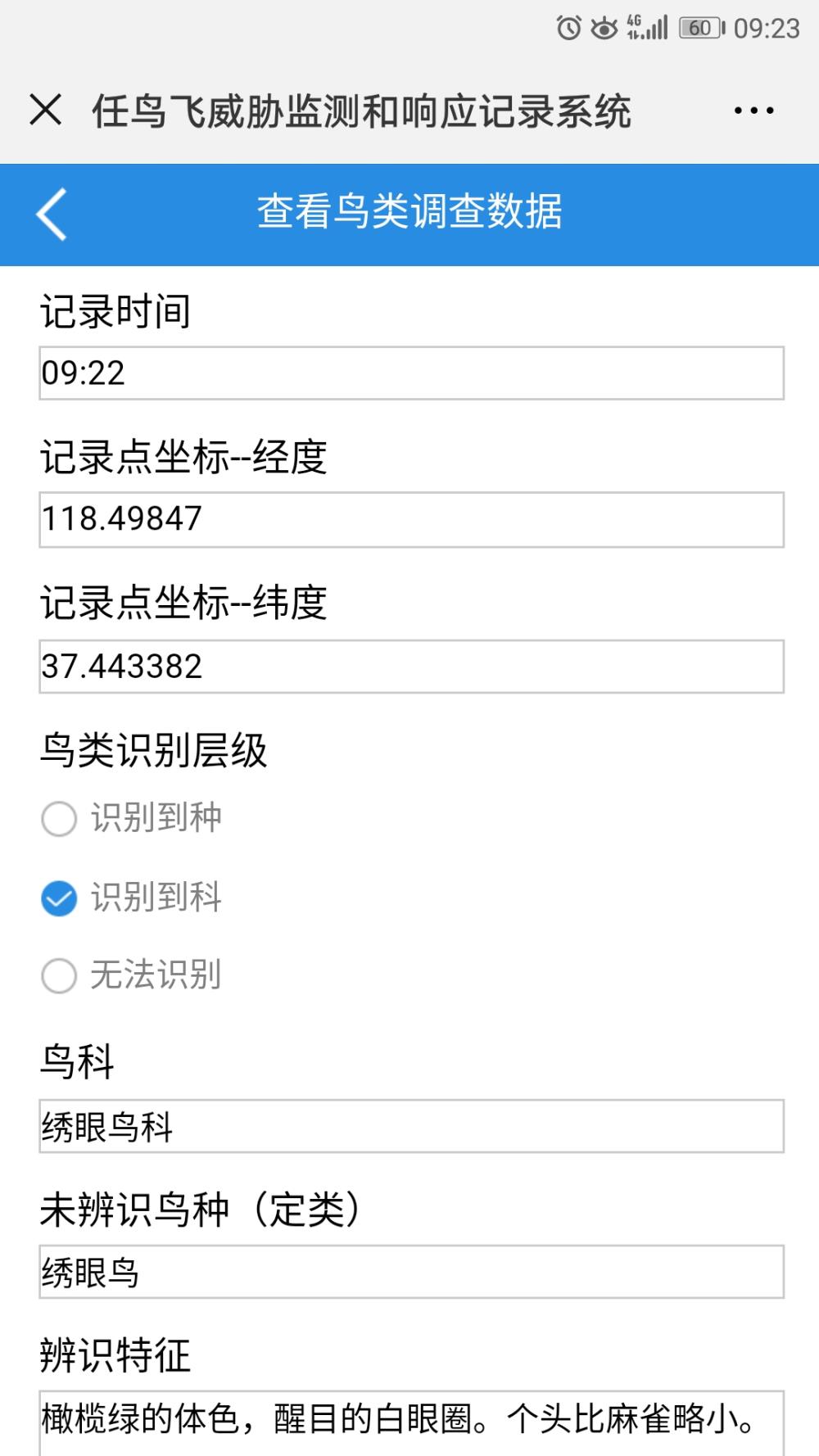The height and width of the screenshot is (1456, 819).
Task: Tap the longitude field showing 118.49847
Action: 411,519
